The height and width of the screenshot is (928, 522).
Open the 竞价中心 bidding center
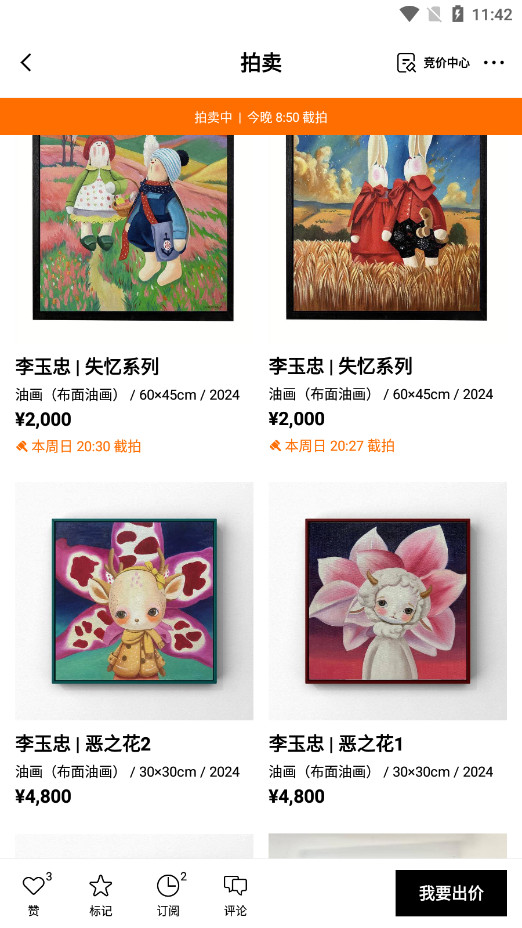point(433,63)
